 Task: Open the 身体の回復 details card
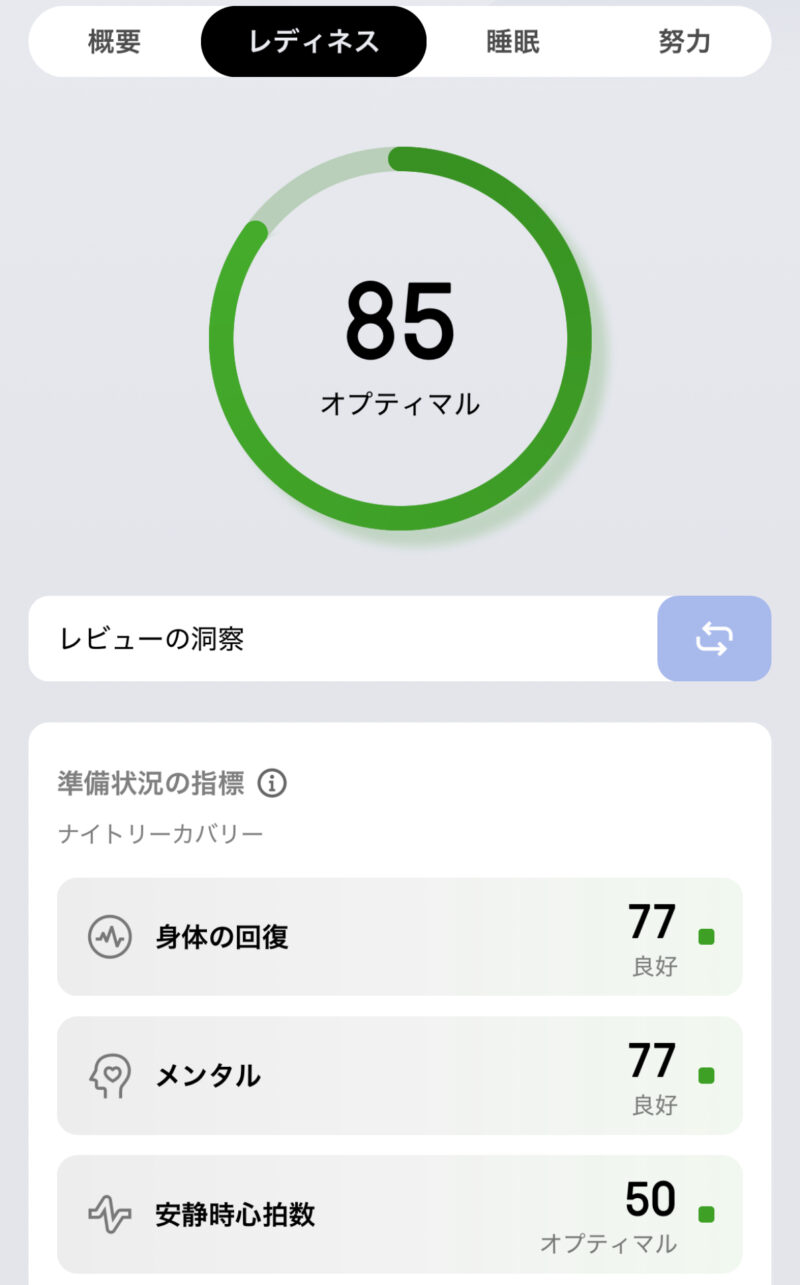(x=400, y=937)
